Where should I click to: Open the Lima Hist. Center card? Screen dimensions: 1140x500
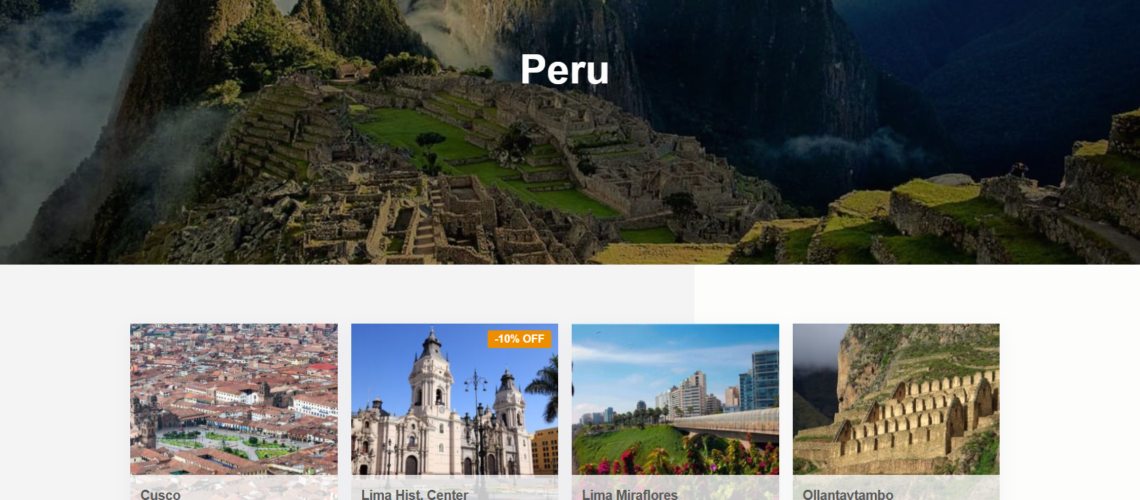[x=454, y=410]
